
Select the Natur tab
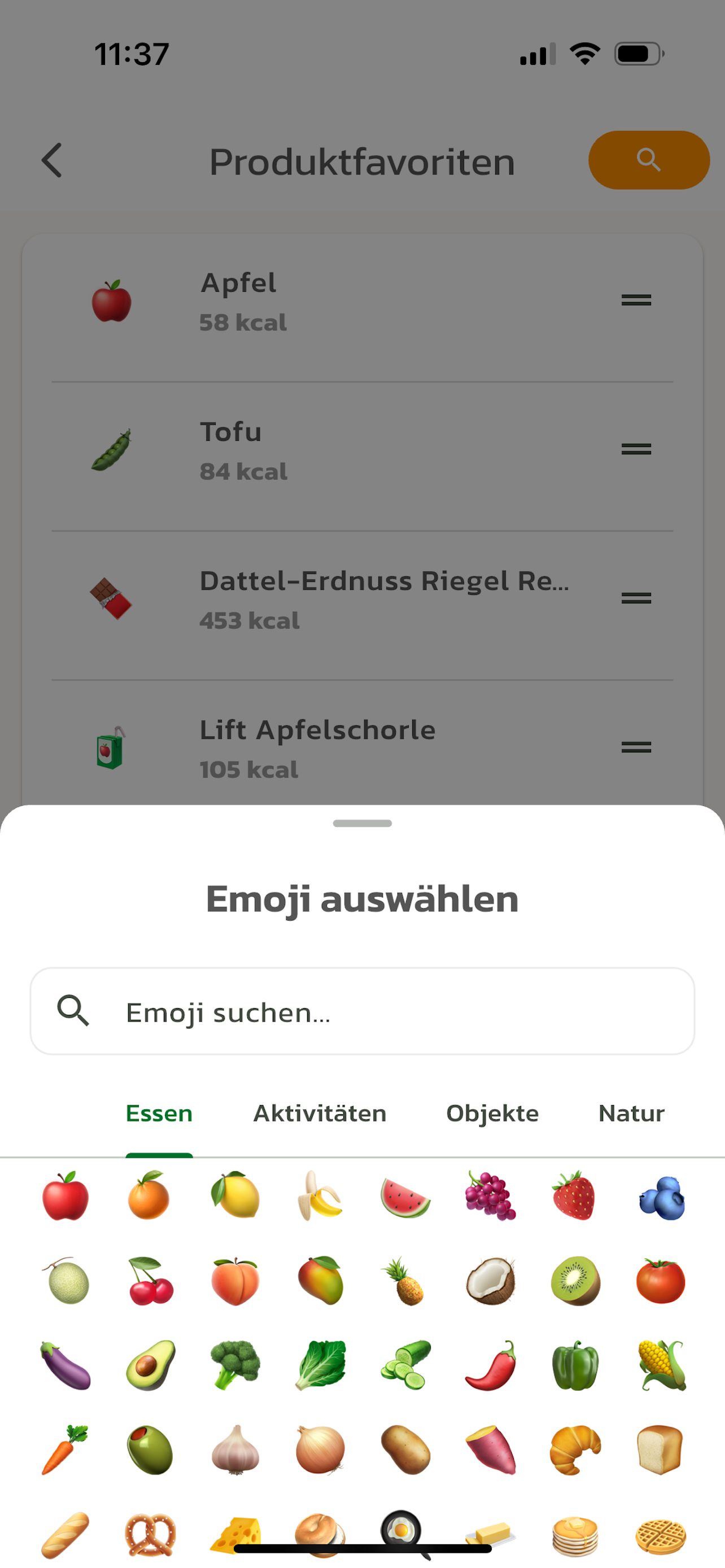(631, 1113)
